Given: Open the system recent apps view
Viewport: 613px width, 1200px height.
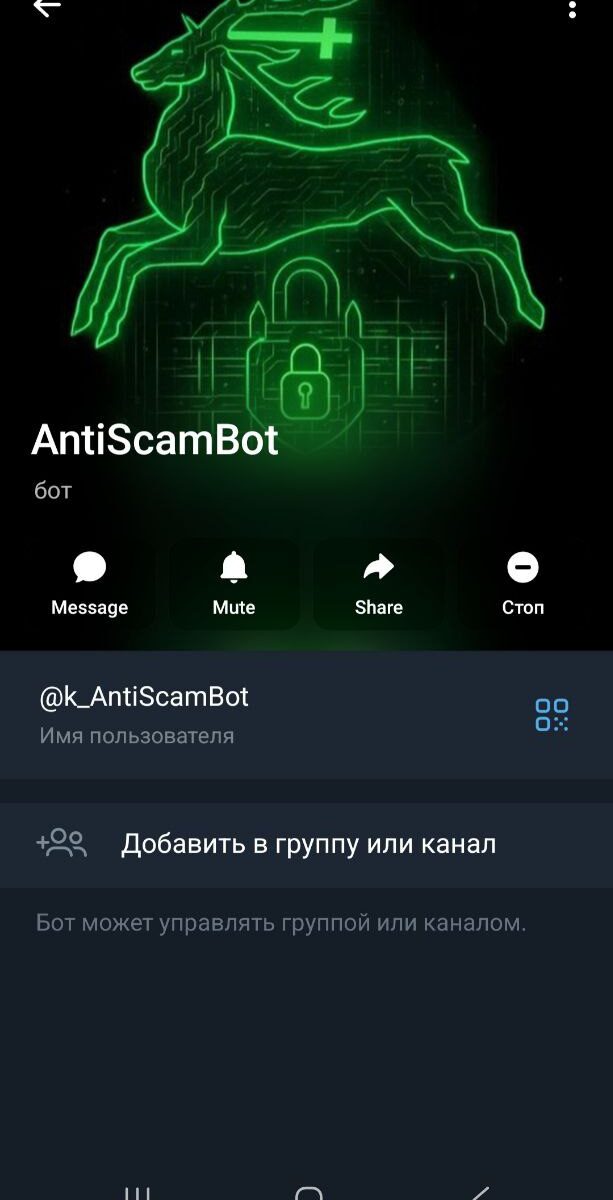Looking at the screenshot, I should (136, 1192).
